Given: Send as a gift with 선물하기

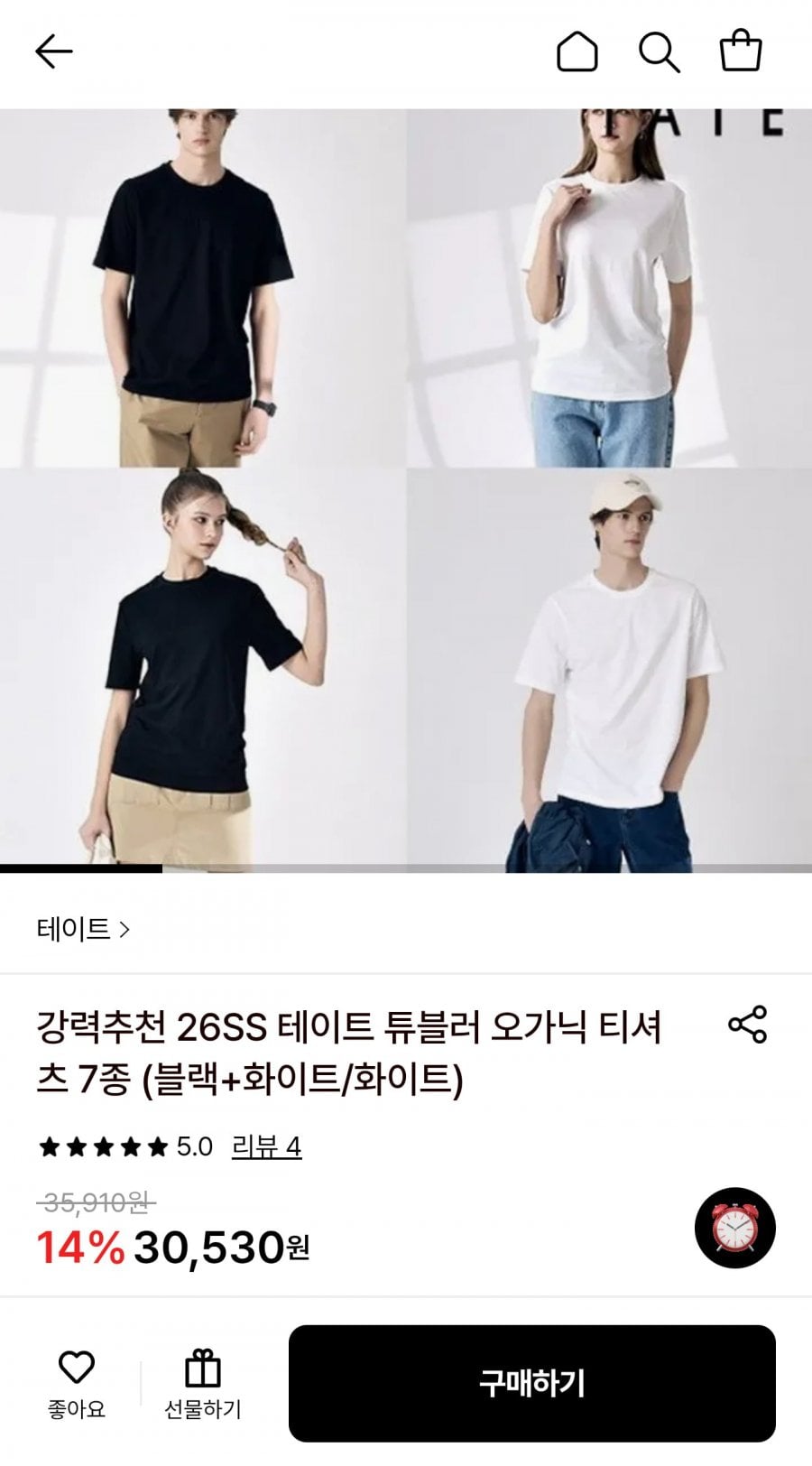Looking at the screenshot, I should click(203, 1384).
